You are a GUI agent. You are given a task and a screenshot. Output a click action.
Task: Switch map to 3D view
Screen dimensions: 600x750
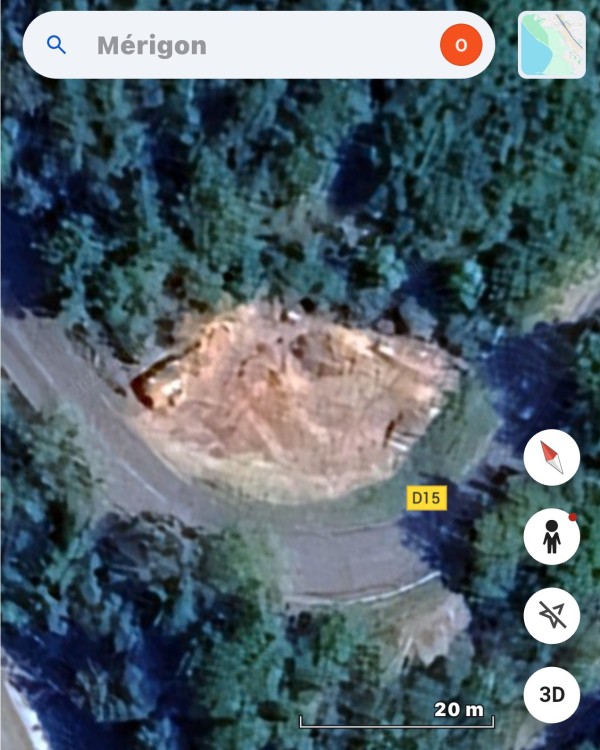tap(552, 694)
